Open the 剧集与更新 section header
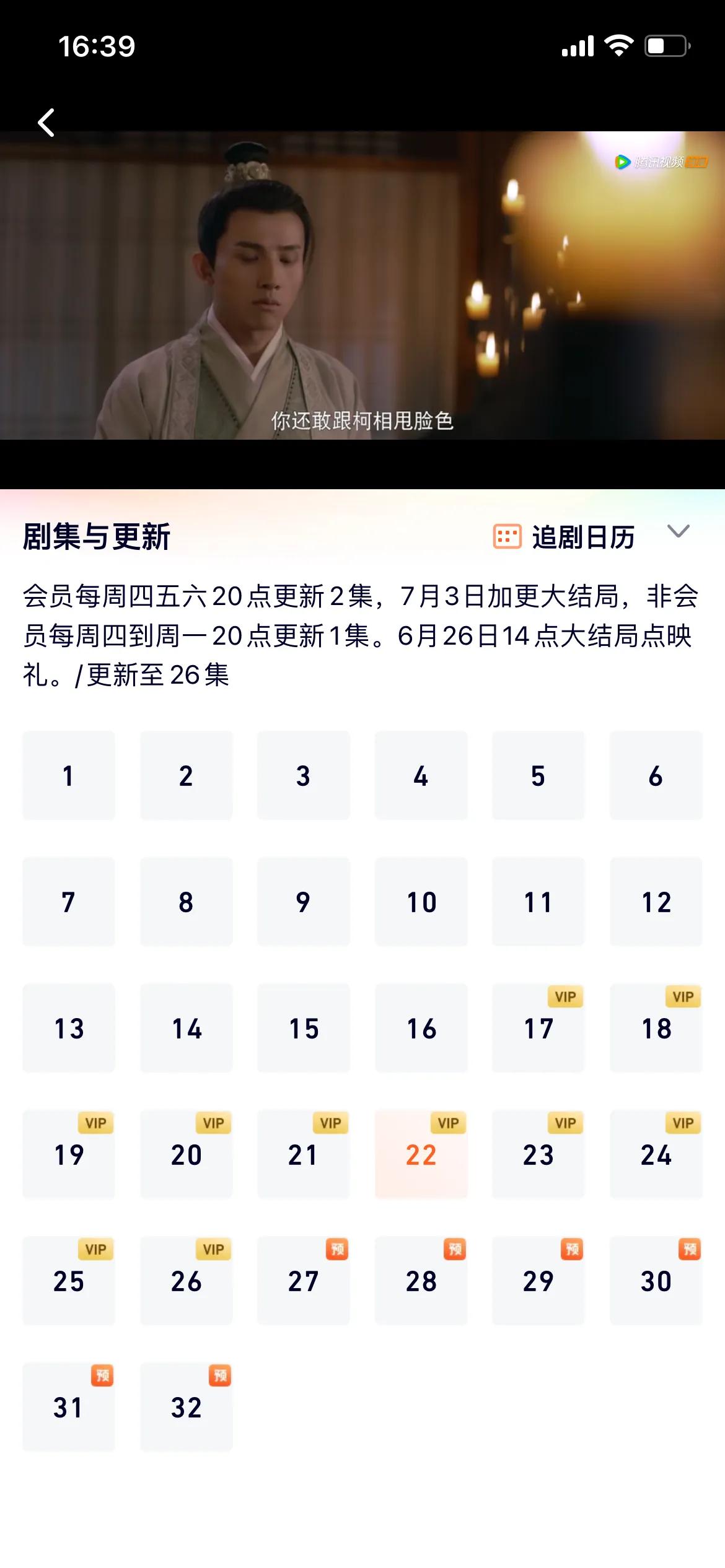Viewport: 725px width, 1568px height. click(x=96, y=536)
